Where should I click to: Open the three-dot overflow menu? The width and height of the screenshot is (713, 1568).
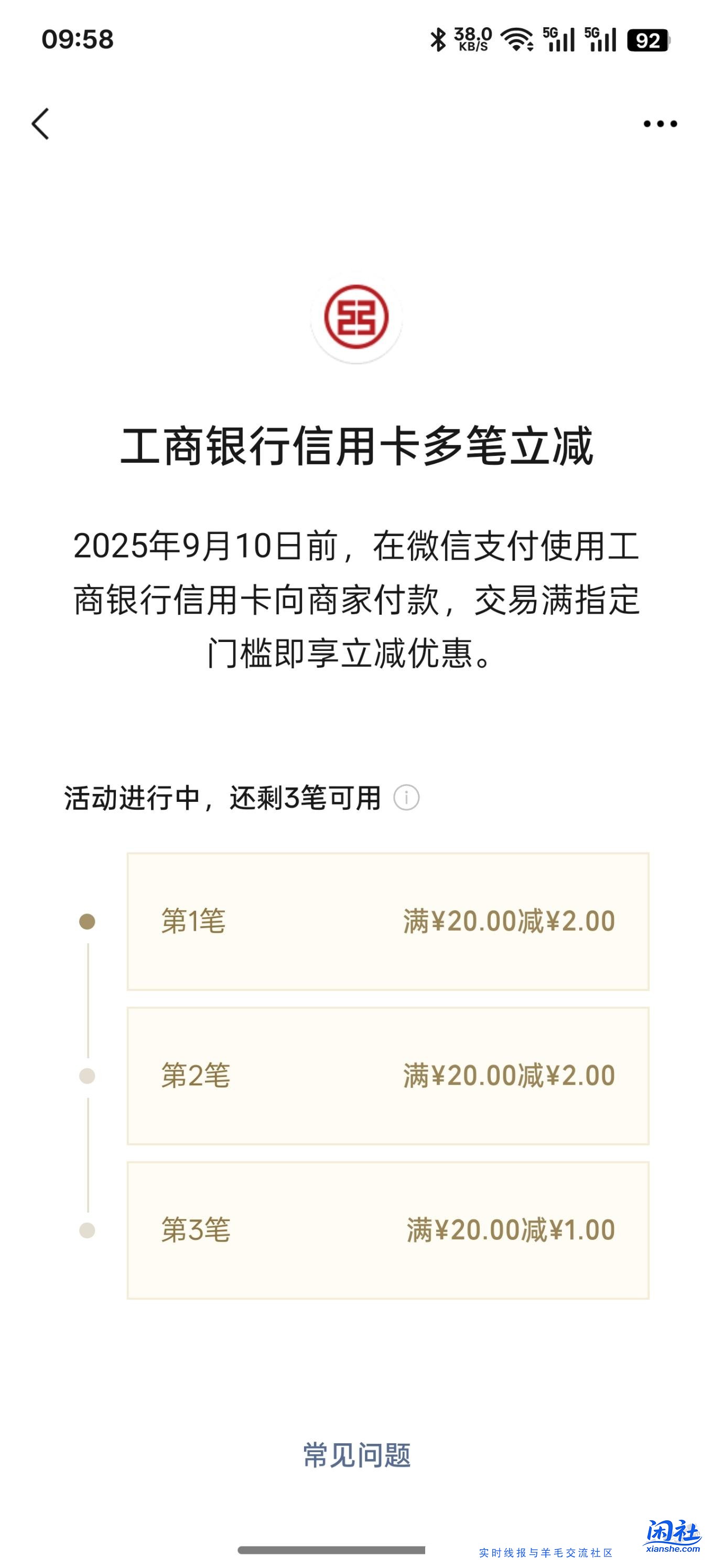660,124
